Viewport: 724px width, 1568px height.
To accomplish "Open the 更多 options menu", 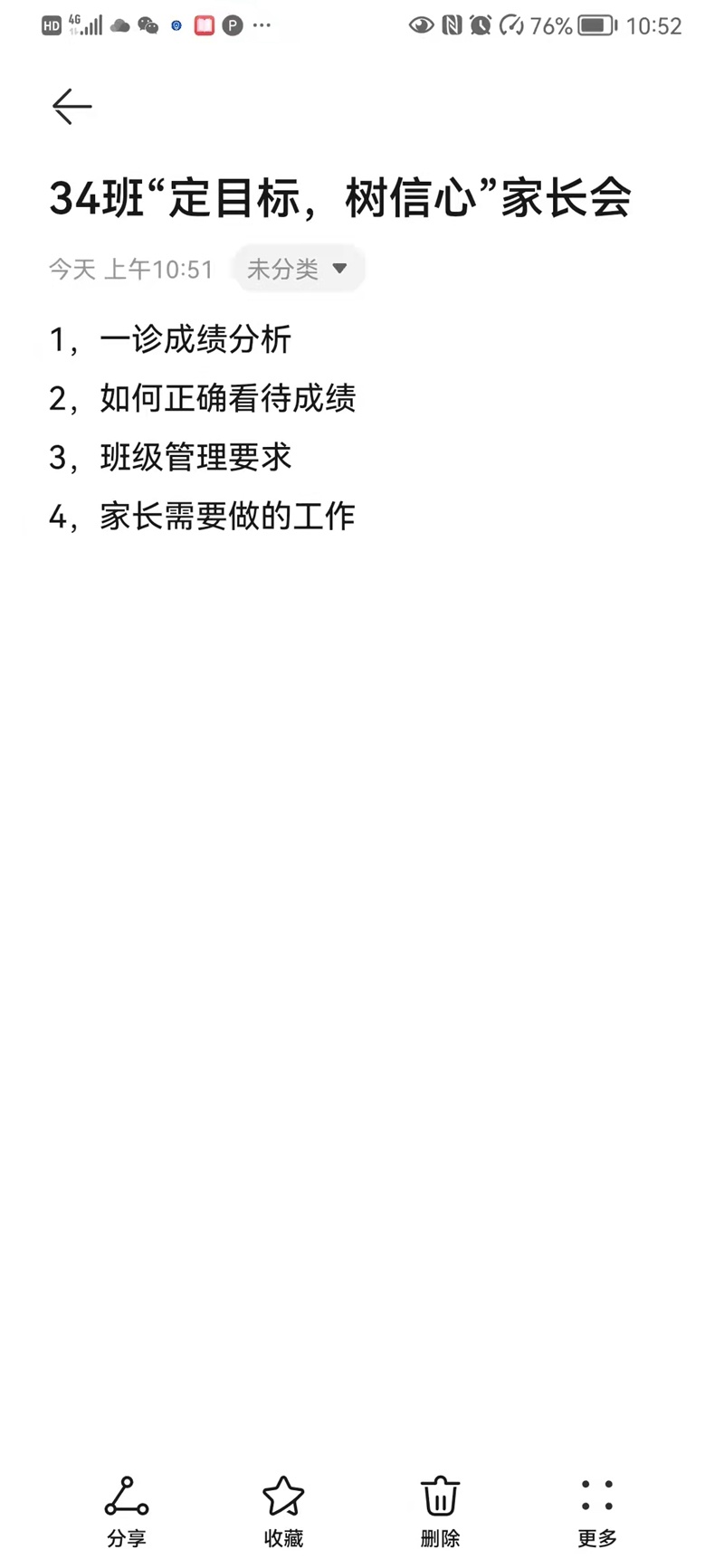I will point(597,1511).
